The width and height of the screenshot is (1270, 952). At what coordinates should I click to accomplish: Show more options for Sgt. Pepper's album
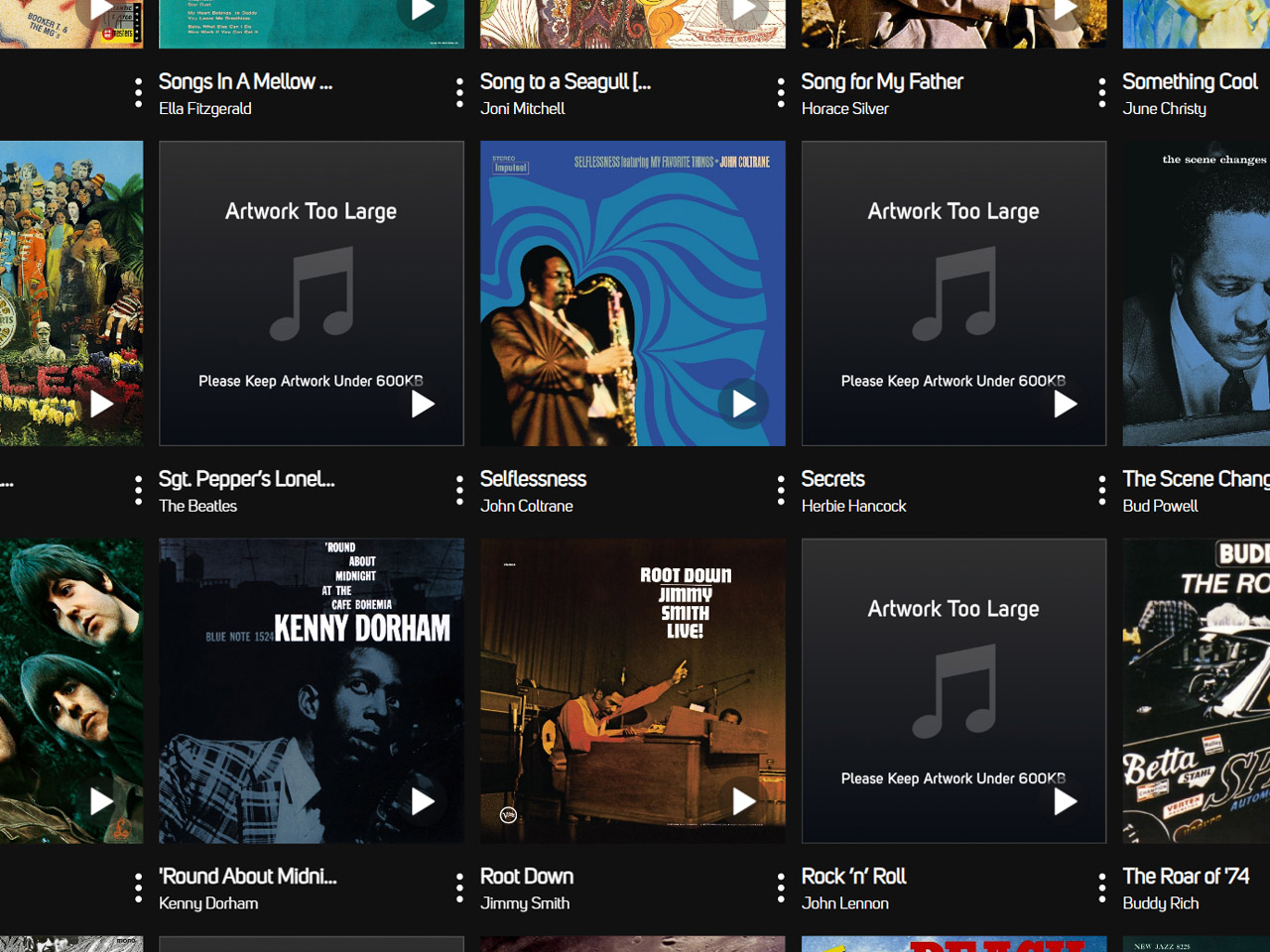coord(138,491)
